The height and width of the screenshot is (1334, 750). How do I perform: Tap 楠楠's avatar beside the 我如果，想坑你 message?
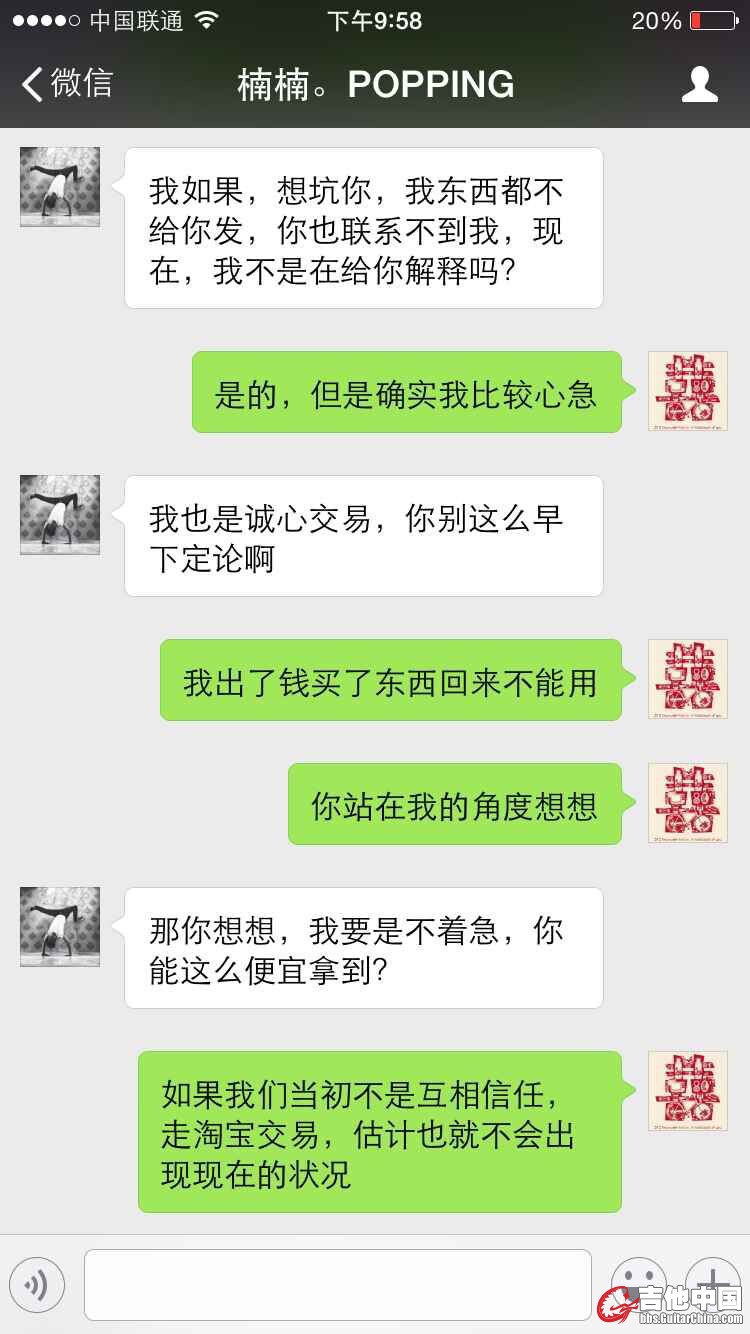click(60, 187)
